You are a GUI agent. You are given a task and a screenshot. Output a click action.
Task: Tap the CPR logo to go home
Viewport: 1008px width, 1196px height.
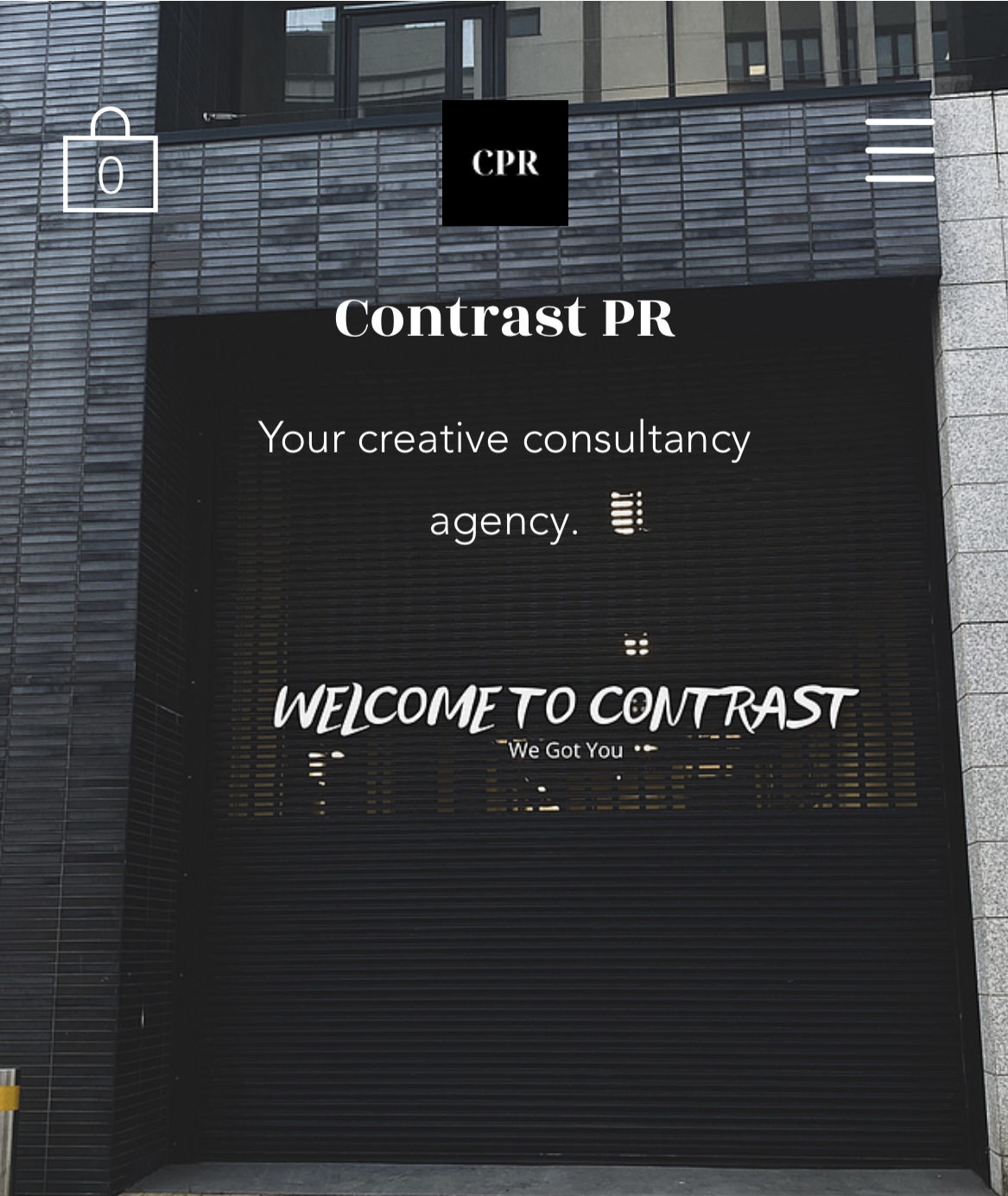(505, 163)
